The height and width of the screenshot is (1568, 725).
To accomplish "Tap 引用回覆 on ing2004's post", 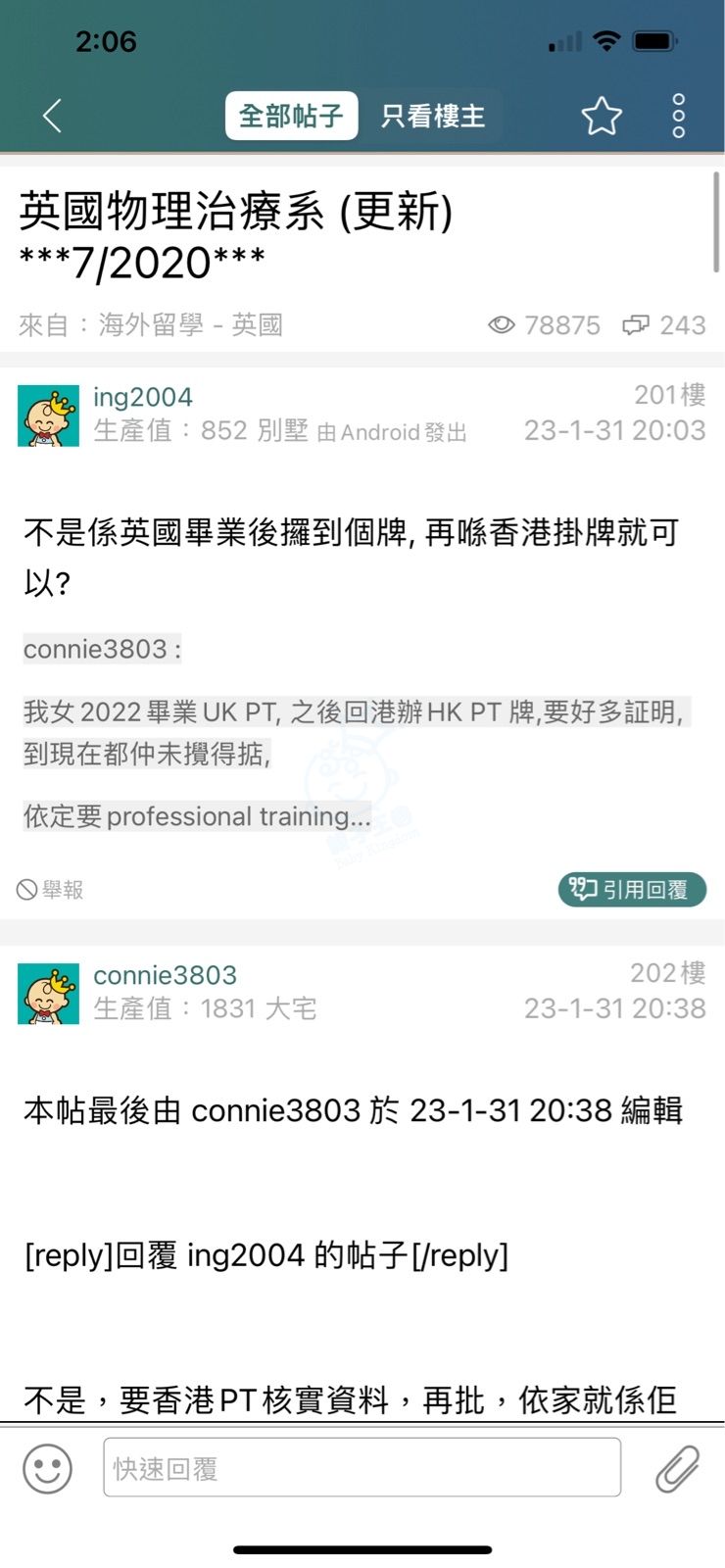I will 632,889.
